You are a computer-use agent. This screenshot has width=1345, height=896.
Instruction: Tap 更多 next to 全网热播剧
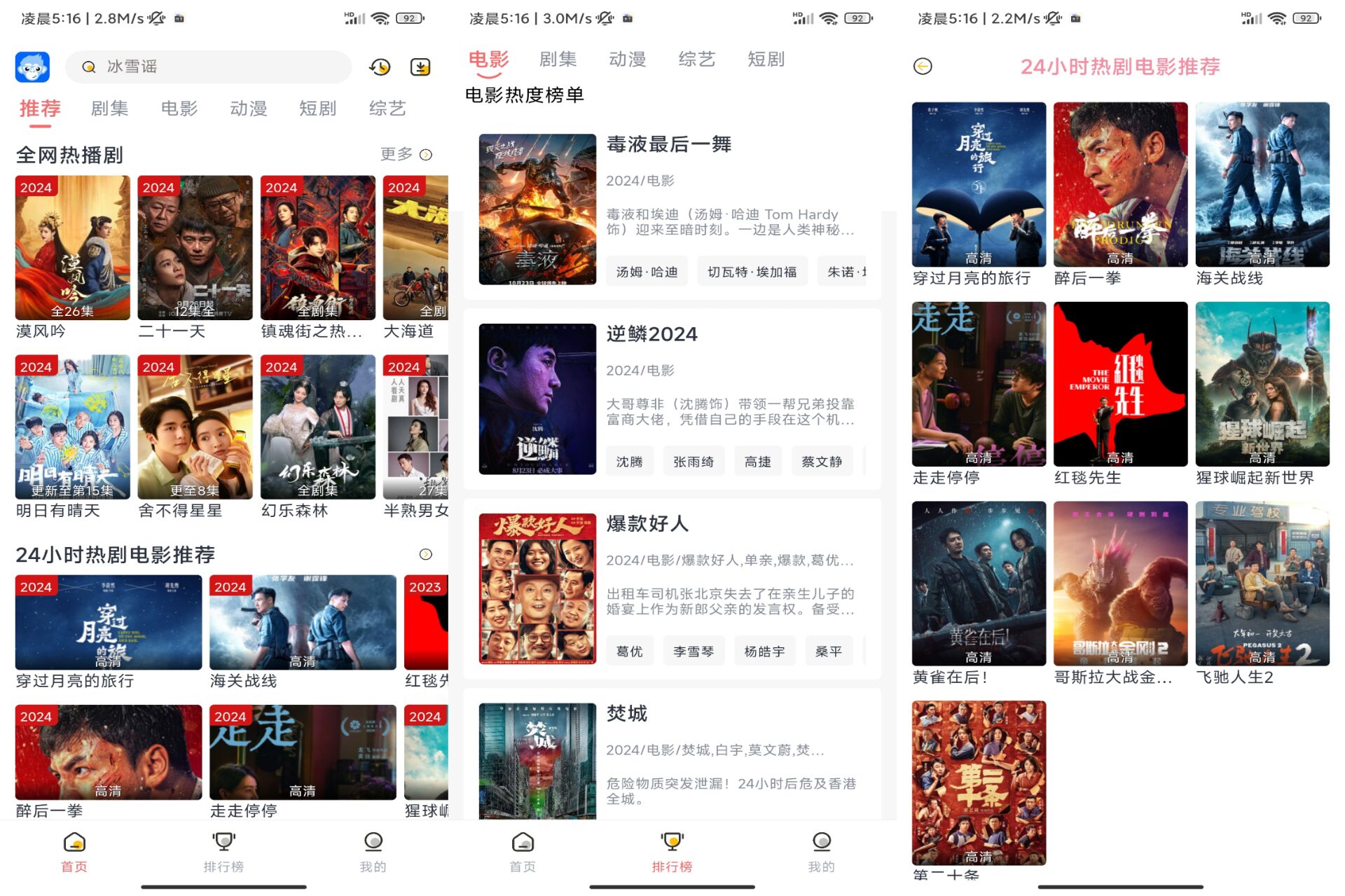(406, 154)
